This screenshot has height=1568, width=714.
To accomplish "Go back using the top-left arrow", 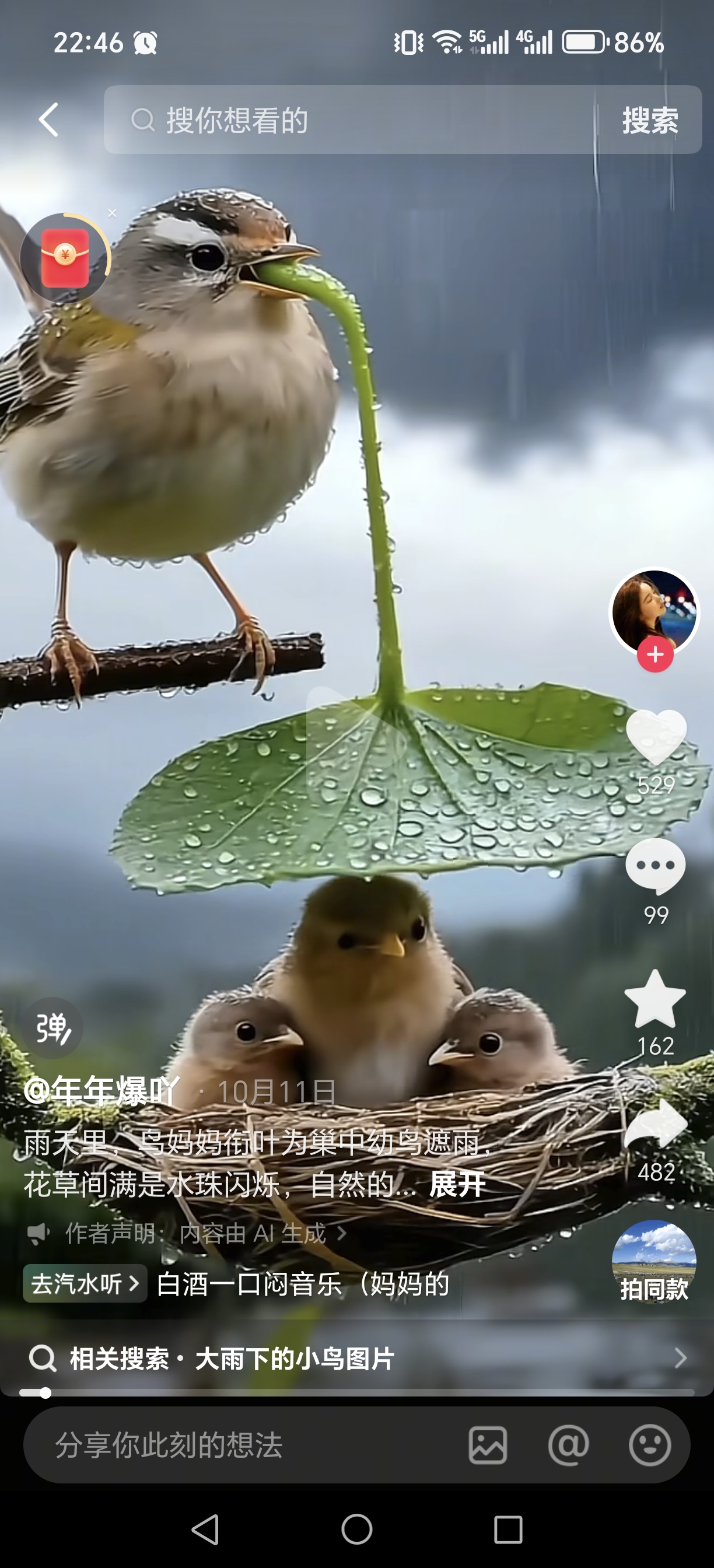I will click(x=48, y=120).
